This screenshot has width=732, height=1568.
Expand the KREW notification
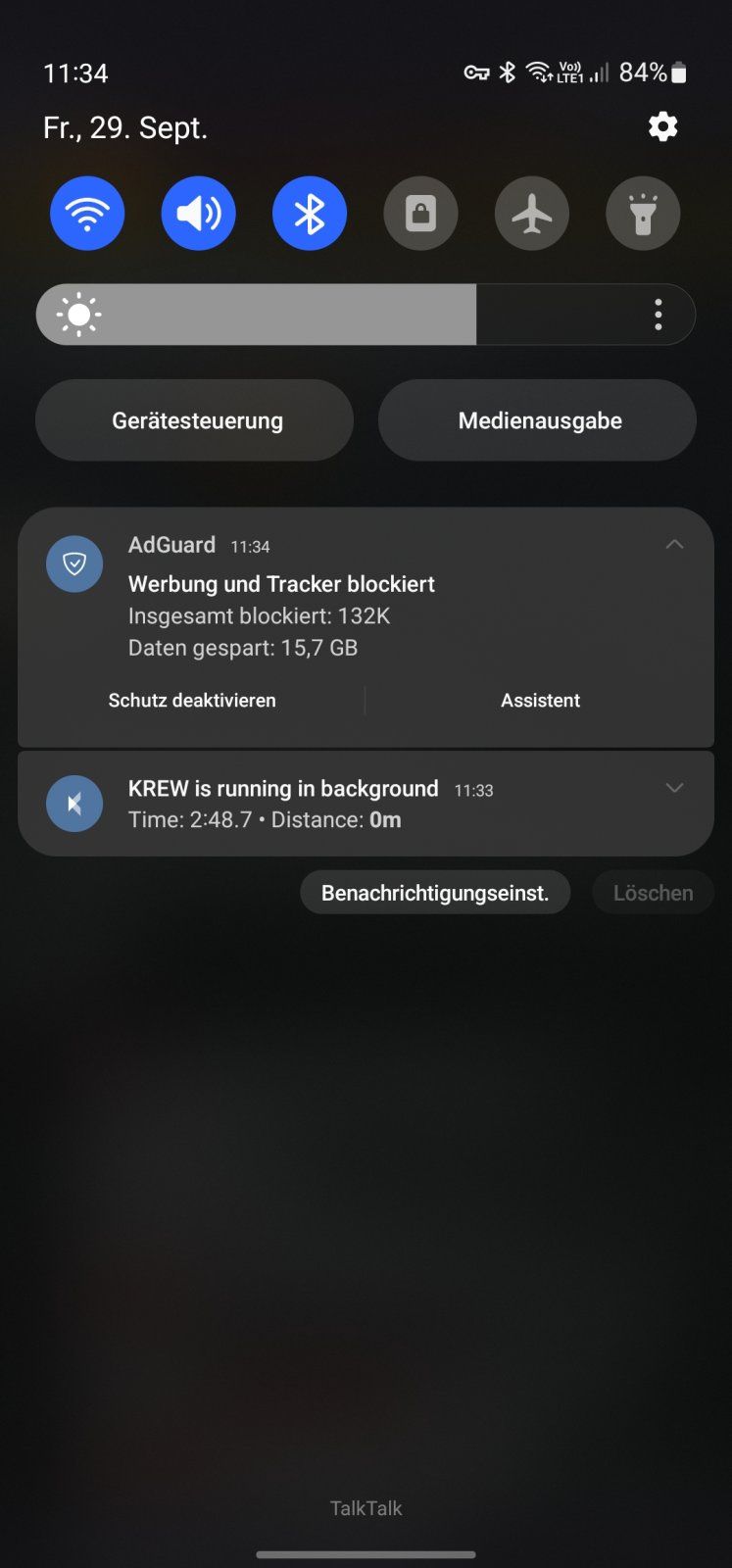[x=674, y=788]
